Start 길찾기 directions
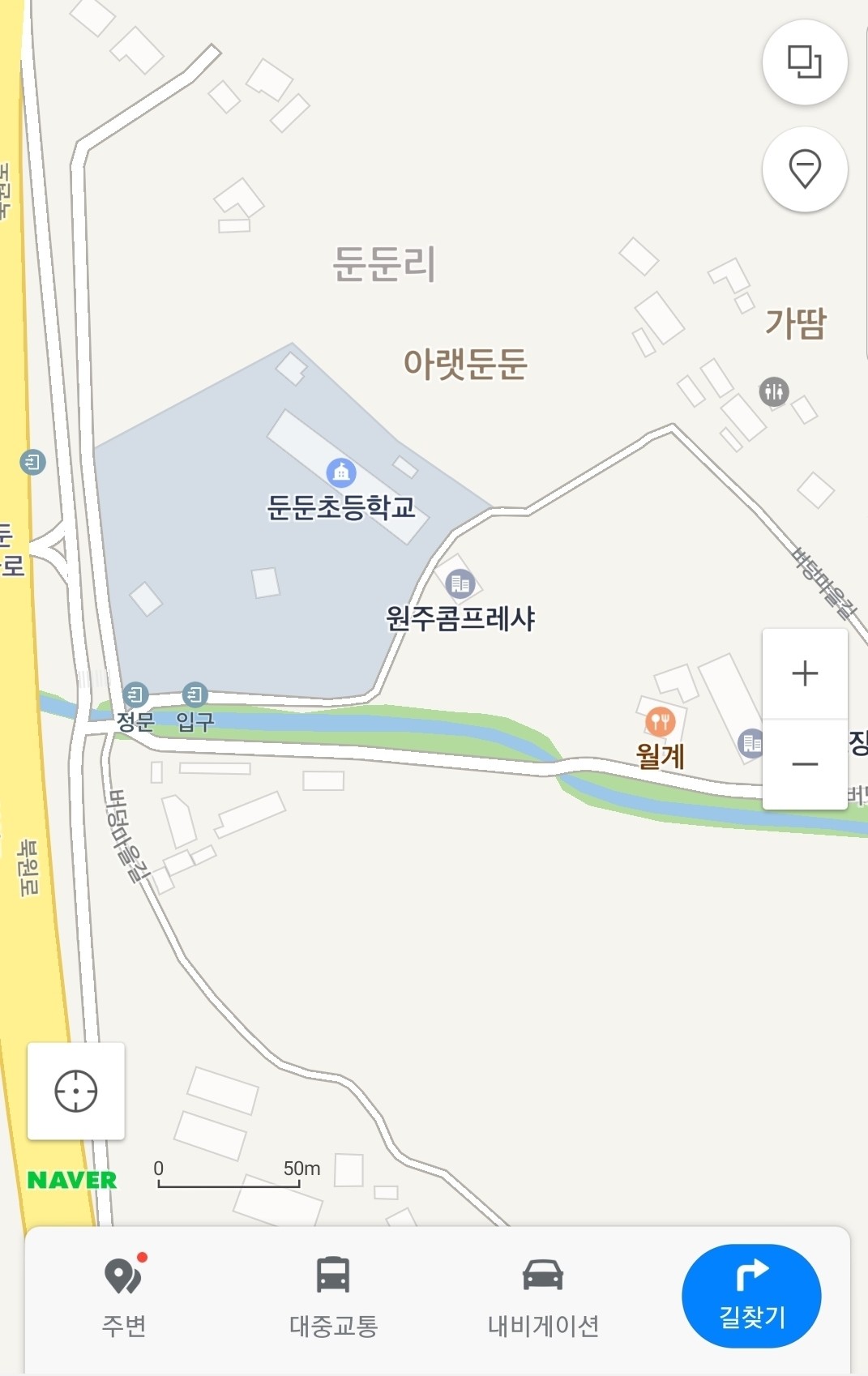Screen dimensions: 868x1376 [x=751, y=1295]
